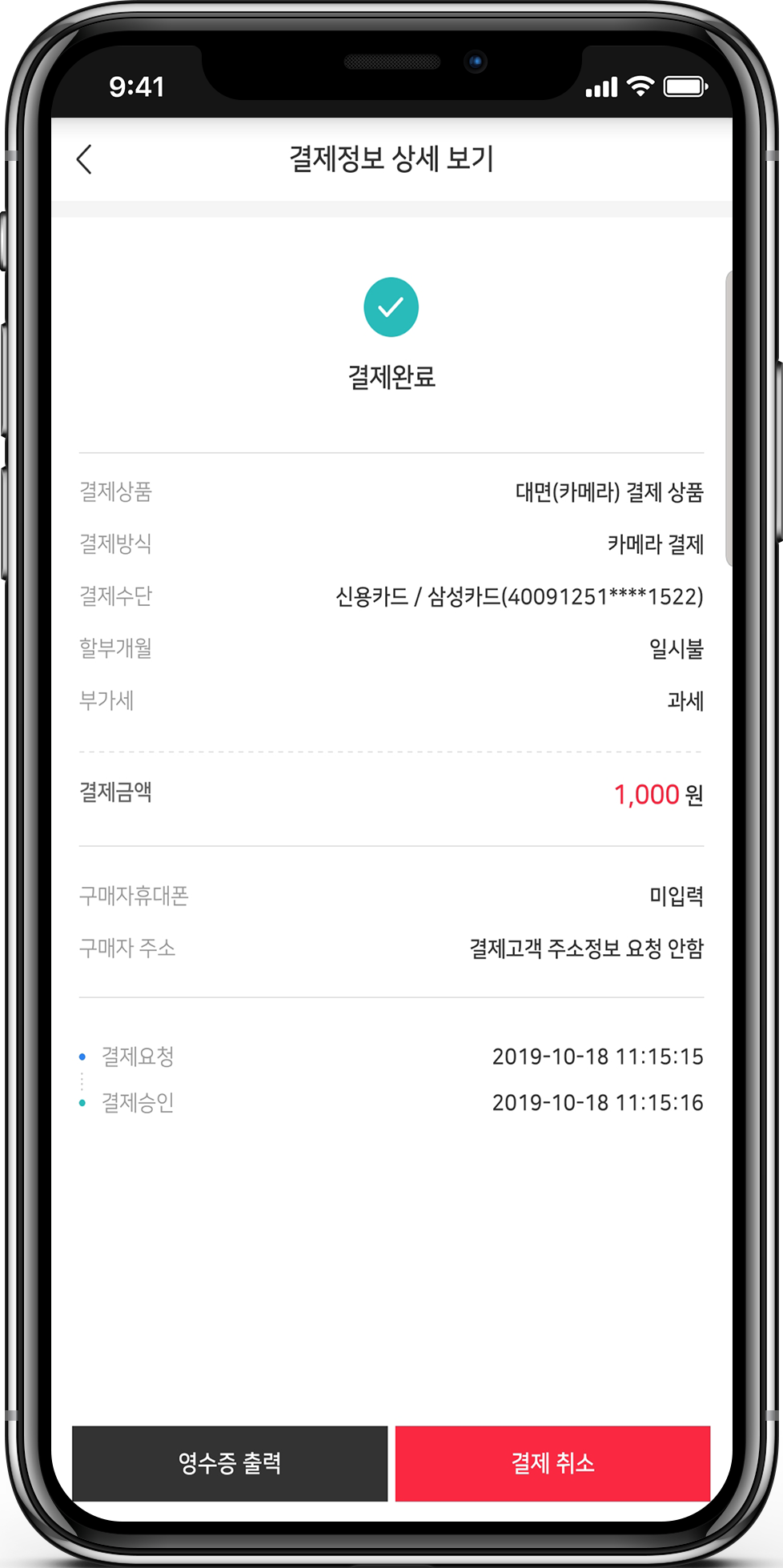Cancel payment with 결제 취소
The height and width of the screenshot is (1568, 783).
coord(552,1463)
